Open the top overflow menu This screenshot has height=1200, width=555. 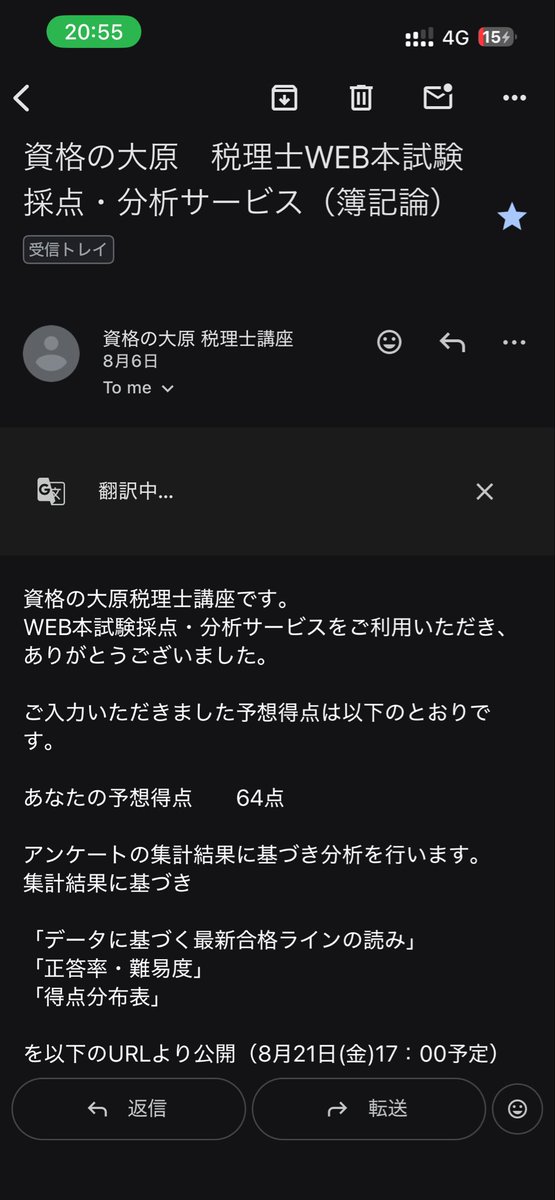[x=514, y=97]
